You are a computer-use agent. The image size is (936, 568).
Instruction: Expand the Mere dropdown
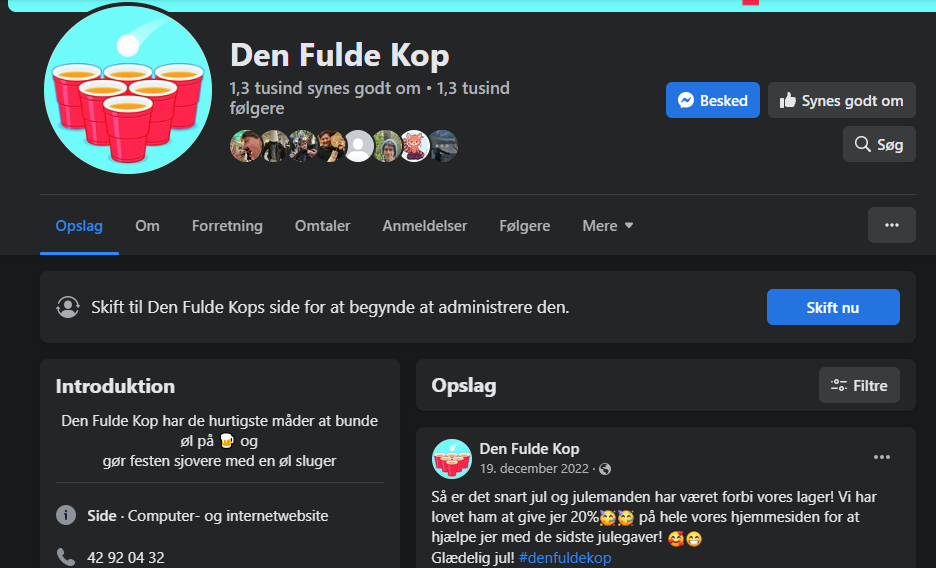click(x=608, y=226)
